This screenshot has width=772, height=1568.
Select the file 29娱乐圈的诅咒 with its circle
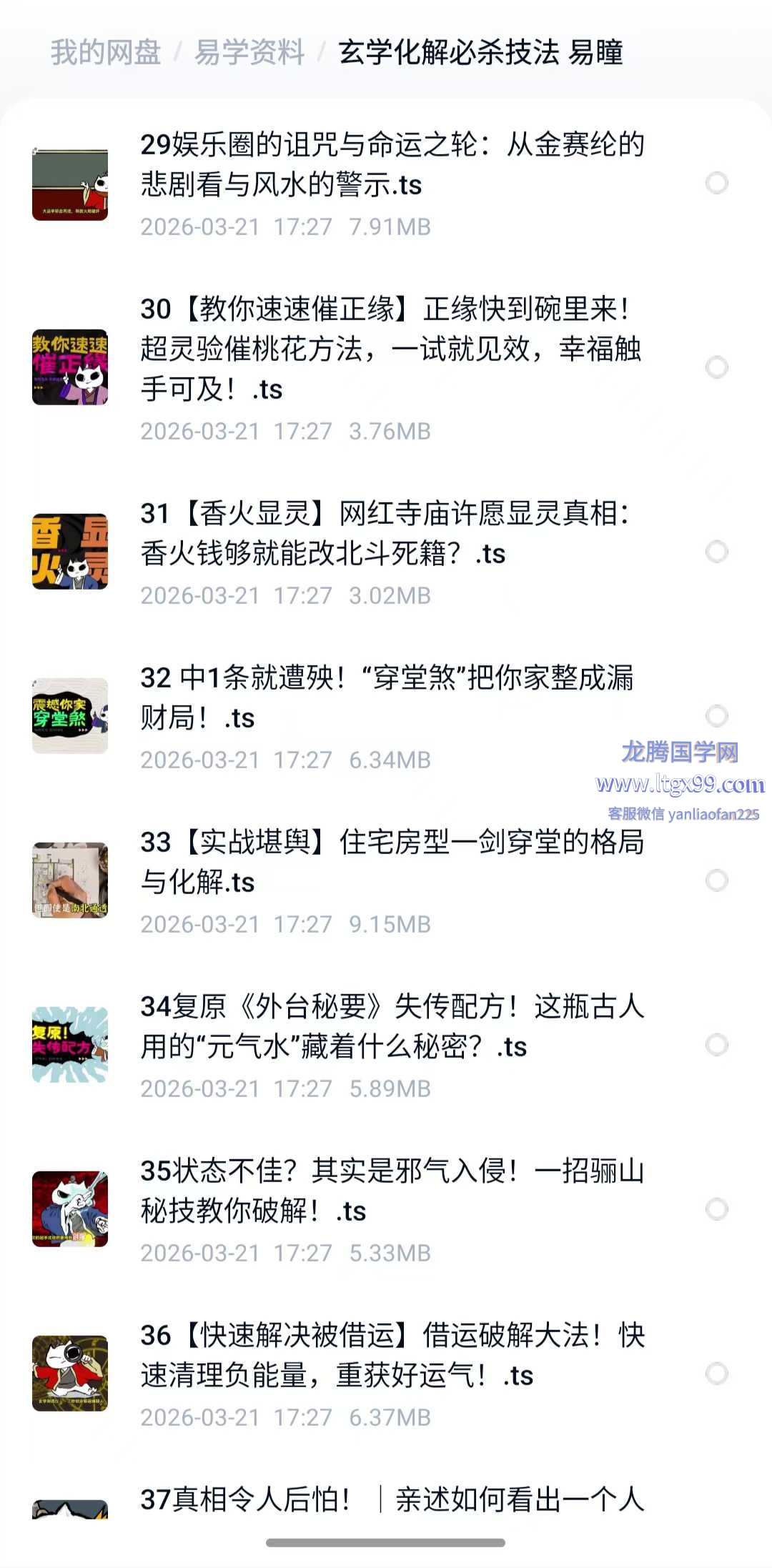[716, 184]
